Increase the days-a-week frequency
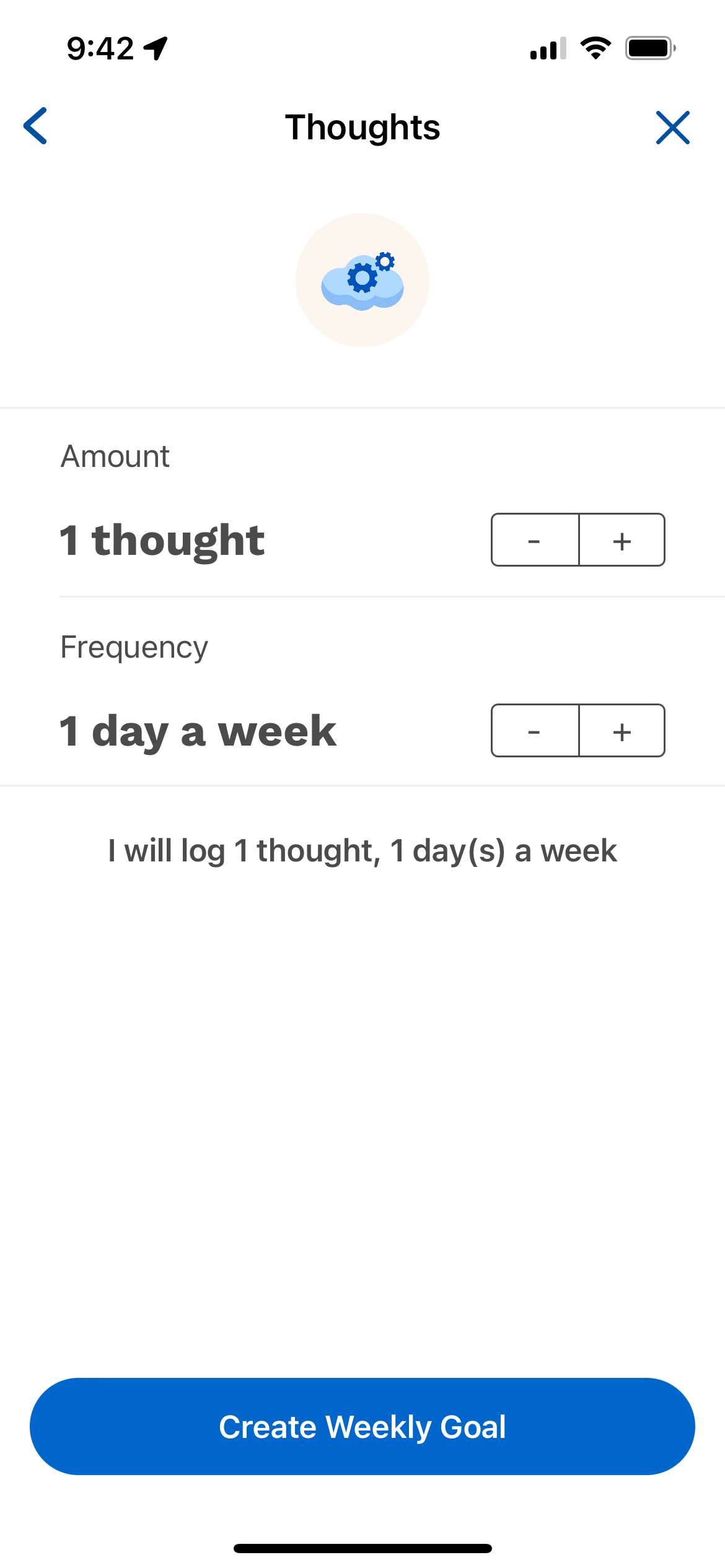 click(622, 731)
